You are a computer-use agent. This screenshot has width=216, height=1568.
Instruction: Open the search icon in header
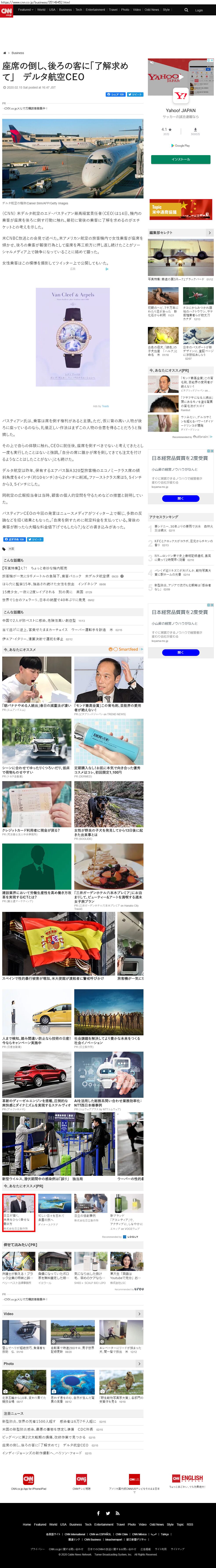coord(186,10)
